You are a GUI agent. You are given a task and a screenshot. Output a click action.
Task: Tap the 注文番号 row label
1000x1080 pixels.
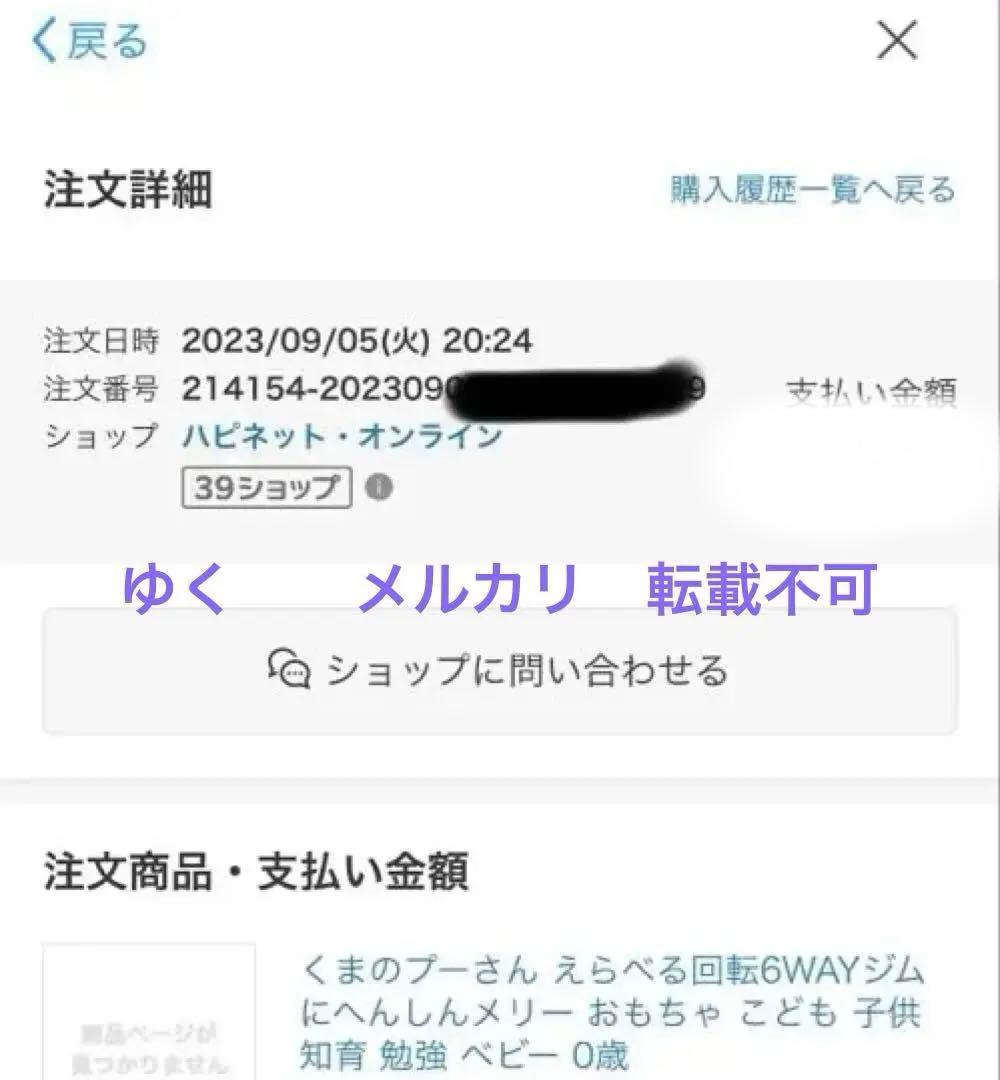pyautogui.click(x=98, y=390)
